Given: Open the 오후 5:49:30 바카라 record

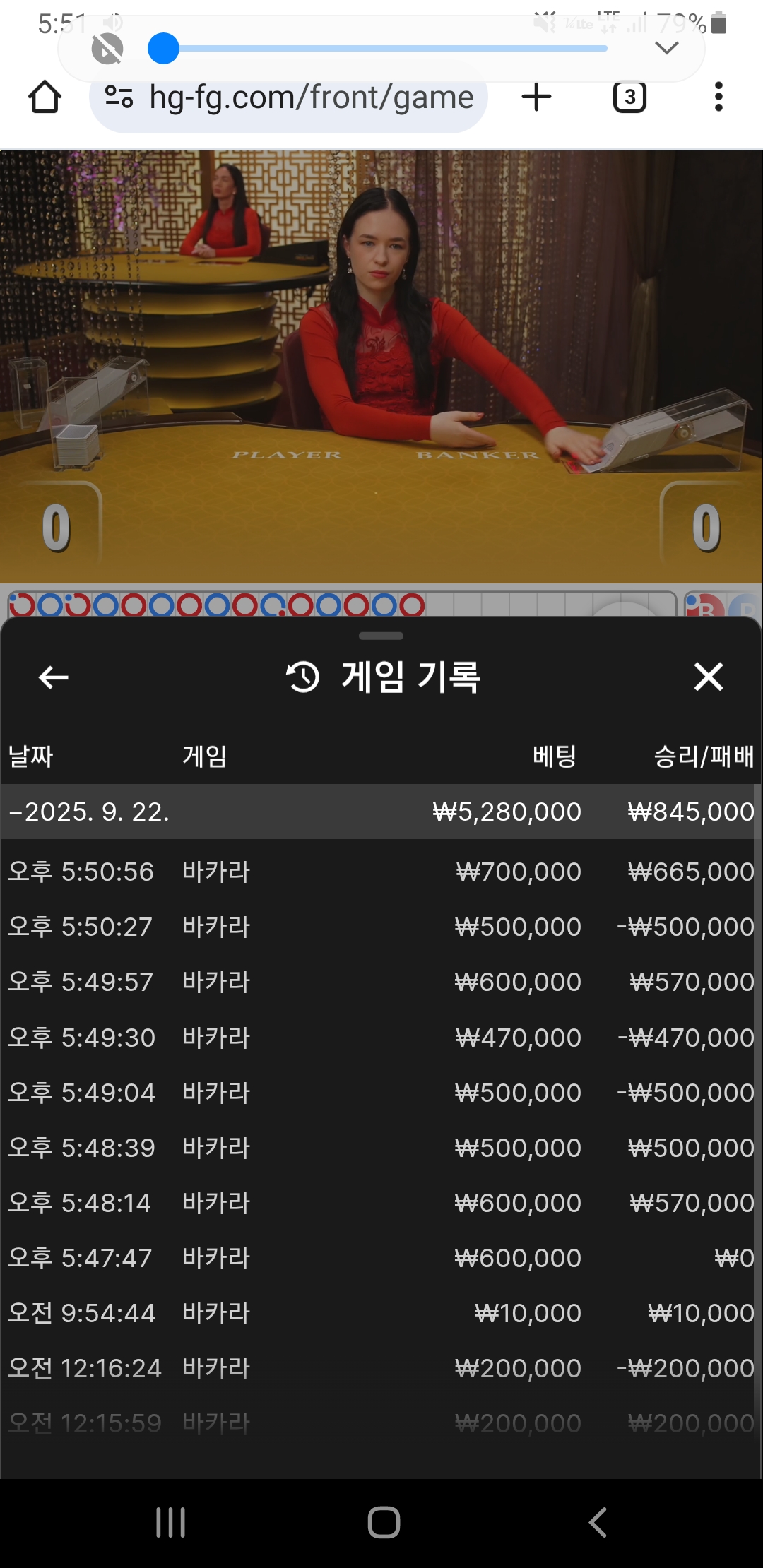Looking at the screenshot, I should (381, 1037).
